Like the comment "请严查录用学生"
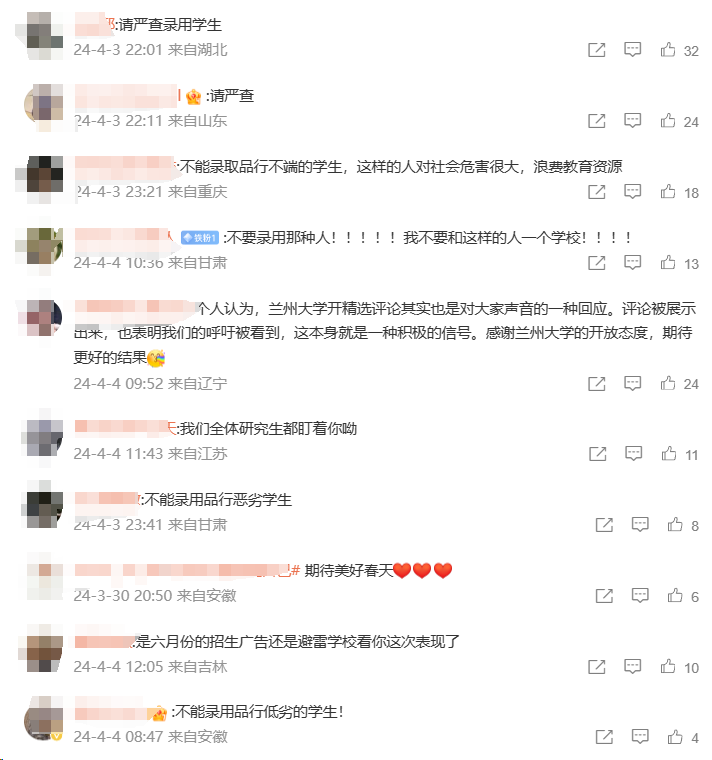 point(668,50)
